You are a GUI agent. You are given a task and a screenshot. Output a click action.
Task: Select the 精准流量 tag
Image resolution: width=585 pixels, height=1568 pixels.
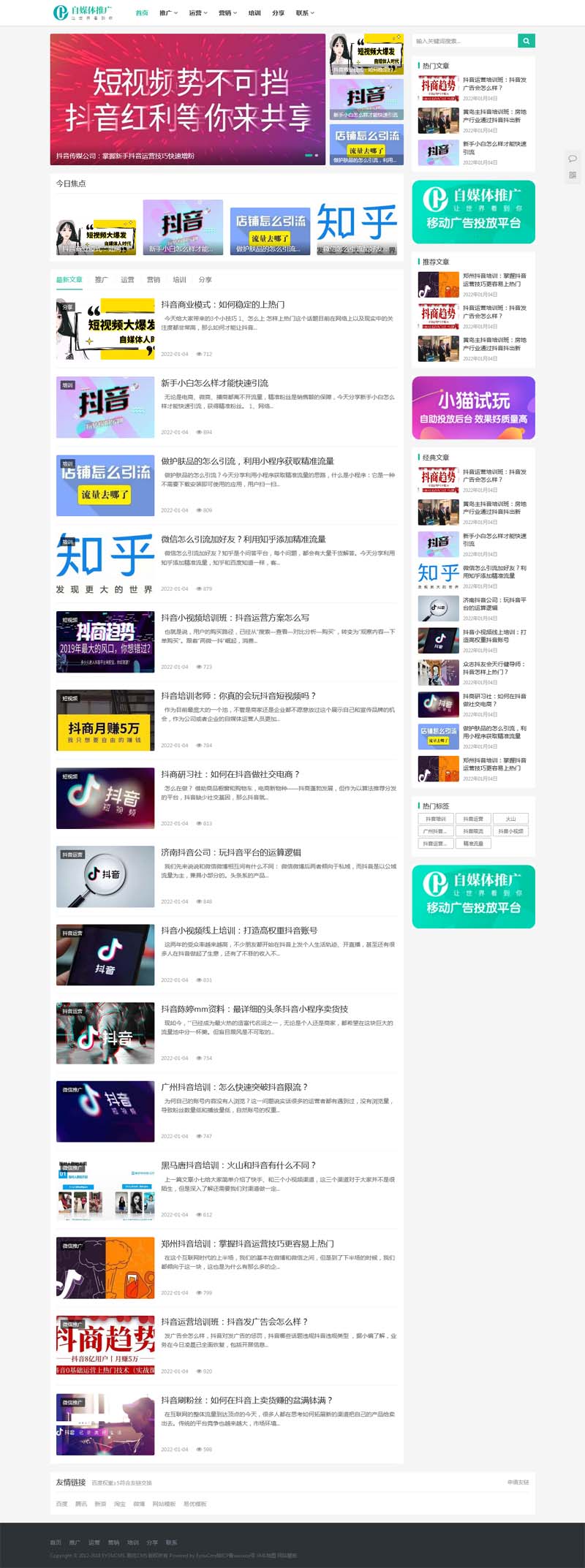coord(473,843)
